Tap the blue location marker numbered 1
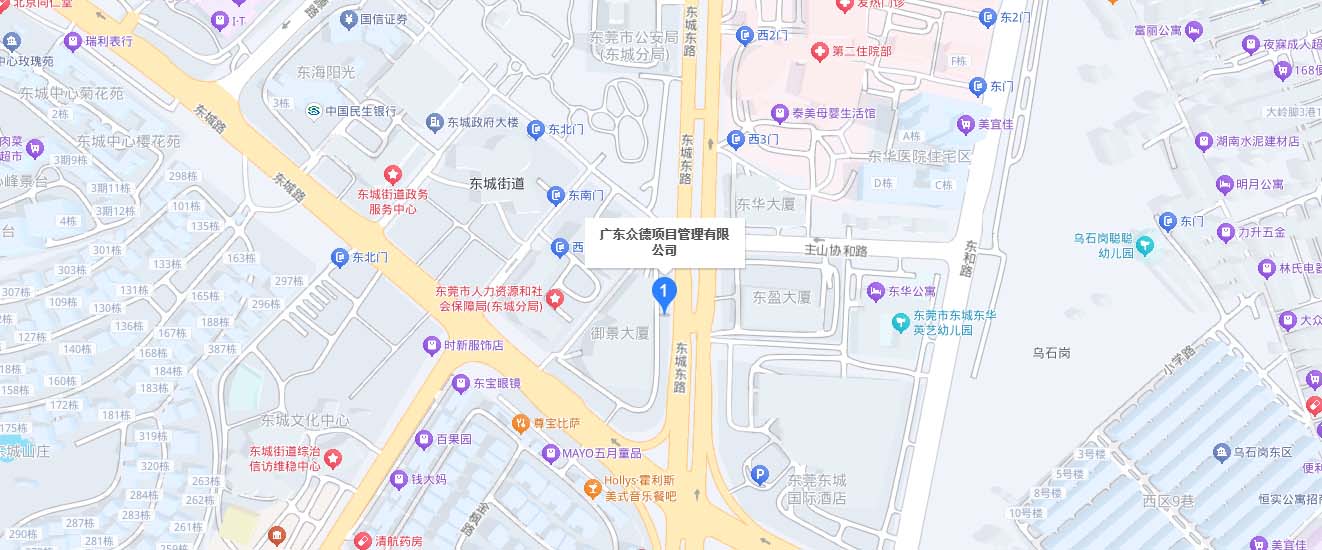 coord(664,292)
